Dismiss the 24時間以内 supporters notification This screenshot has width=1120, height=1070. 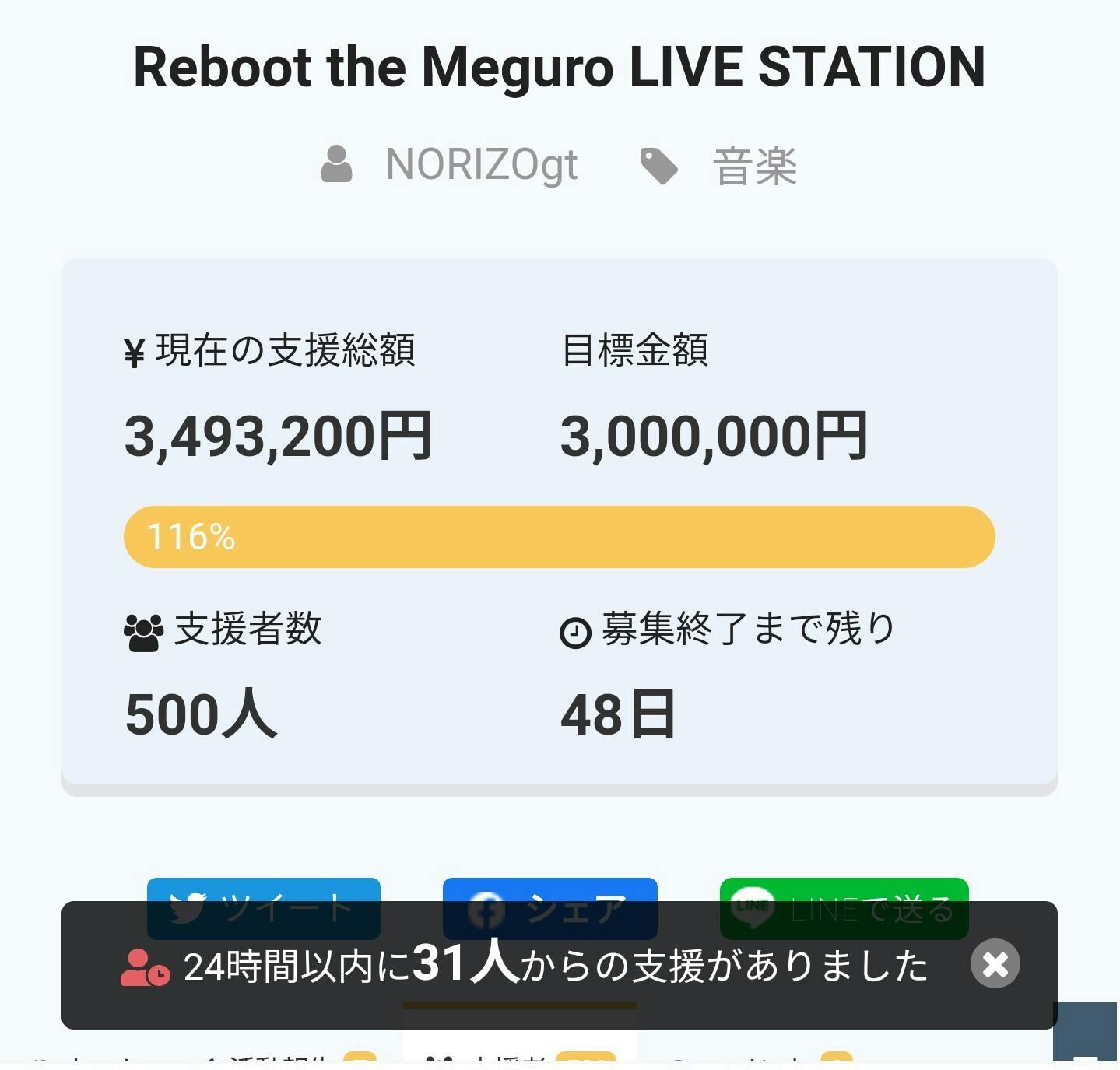click(995, 964)
